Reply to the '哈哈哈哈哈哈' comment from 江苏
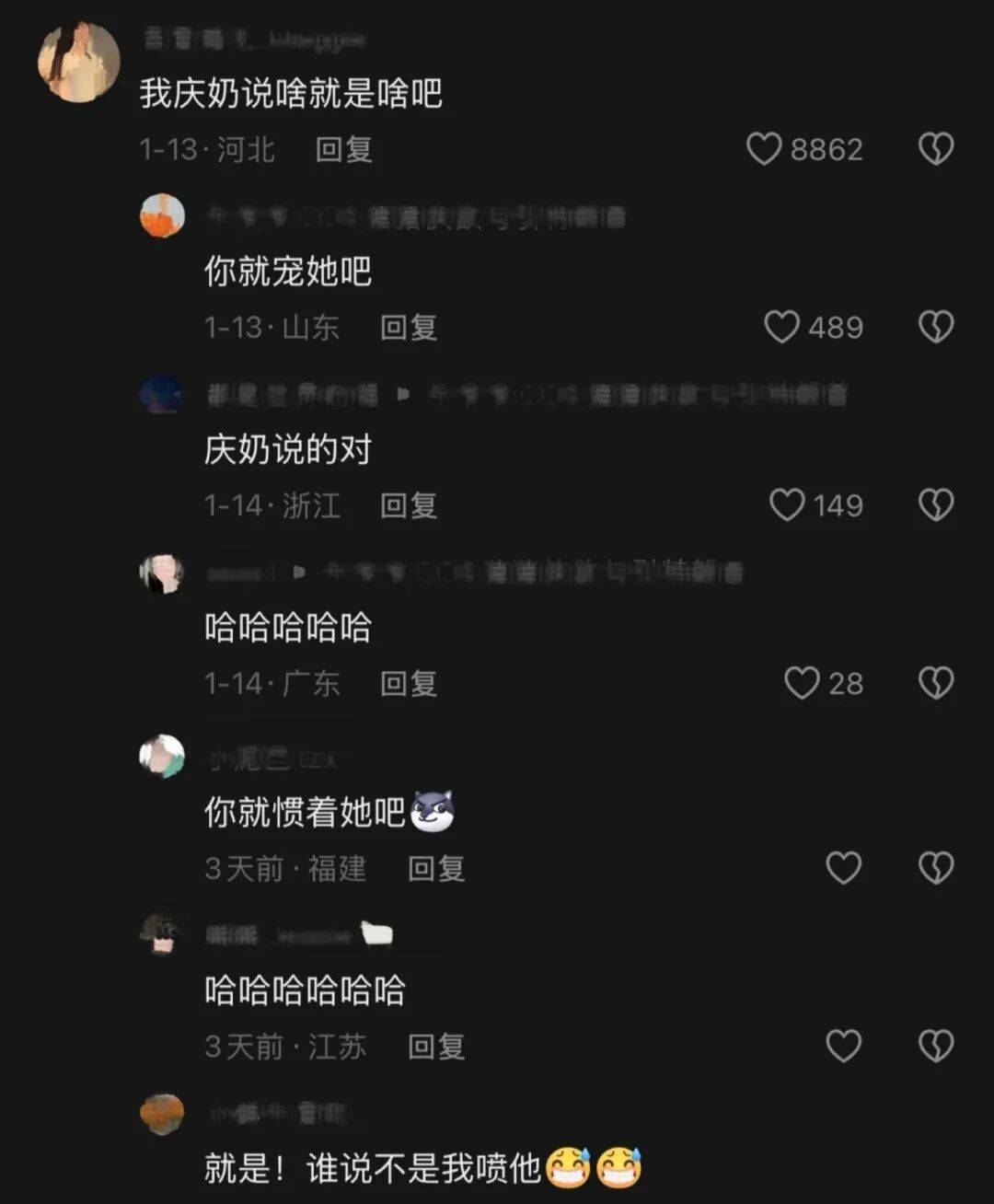 coord(436,1046)
